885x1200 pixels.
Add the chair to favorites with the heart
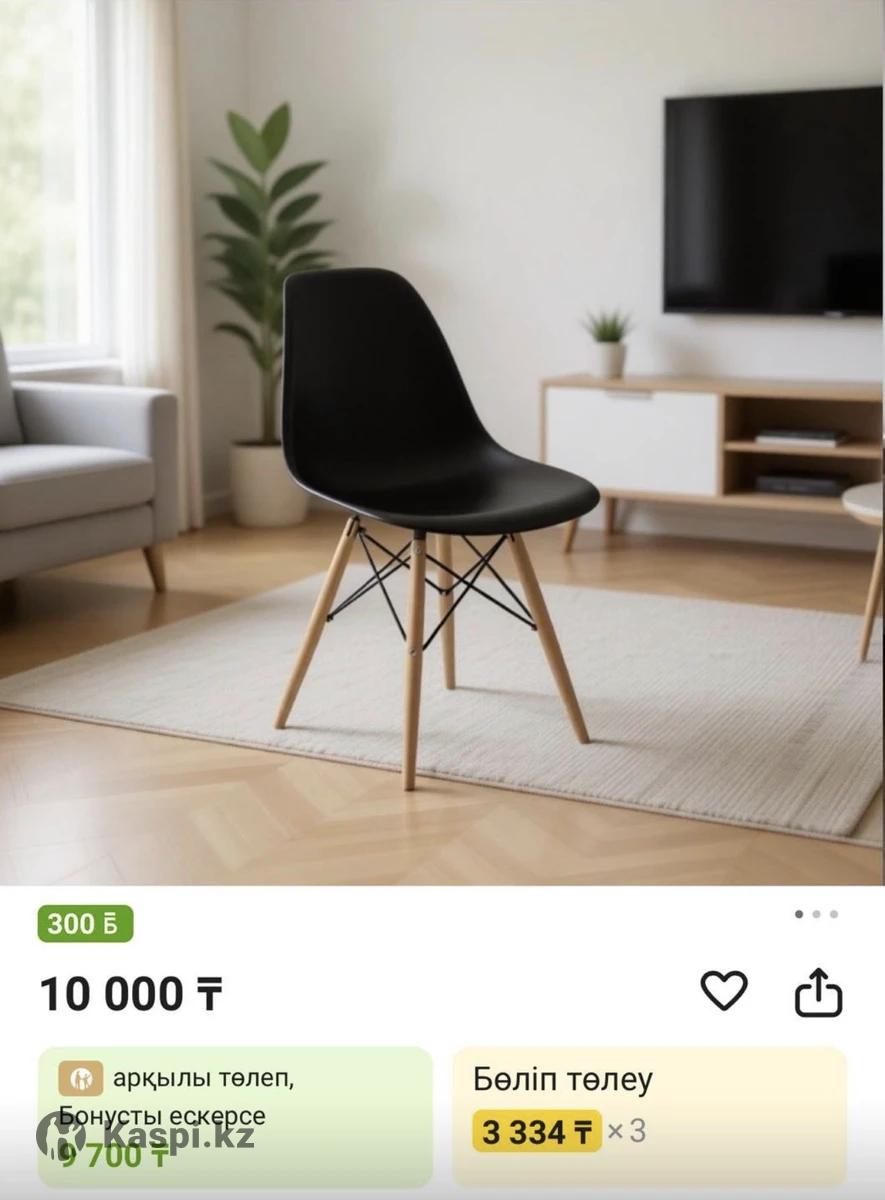click(x=723, y=991)
